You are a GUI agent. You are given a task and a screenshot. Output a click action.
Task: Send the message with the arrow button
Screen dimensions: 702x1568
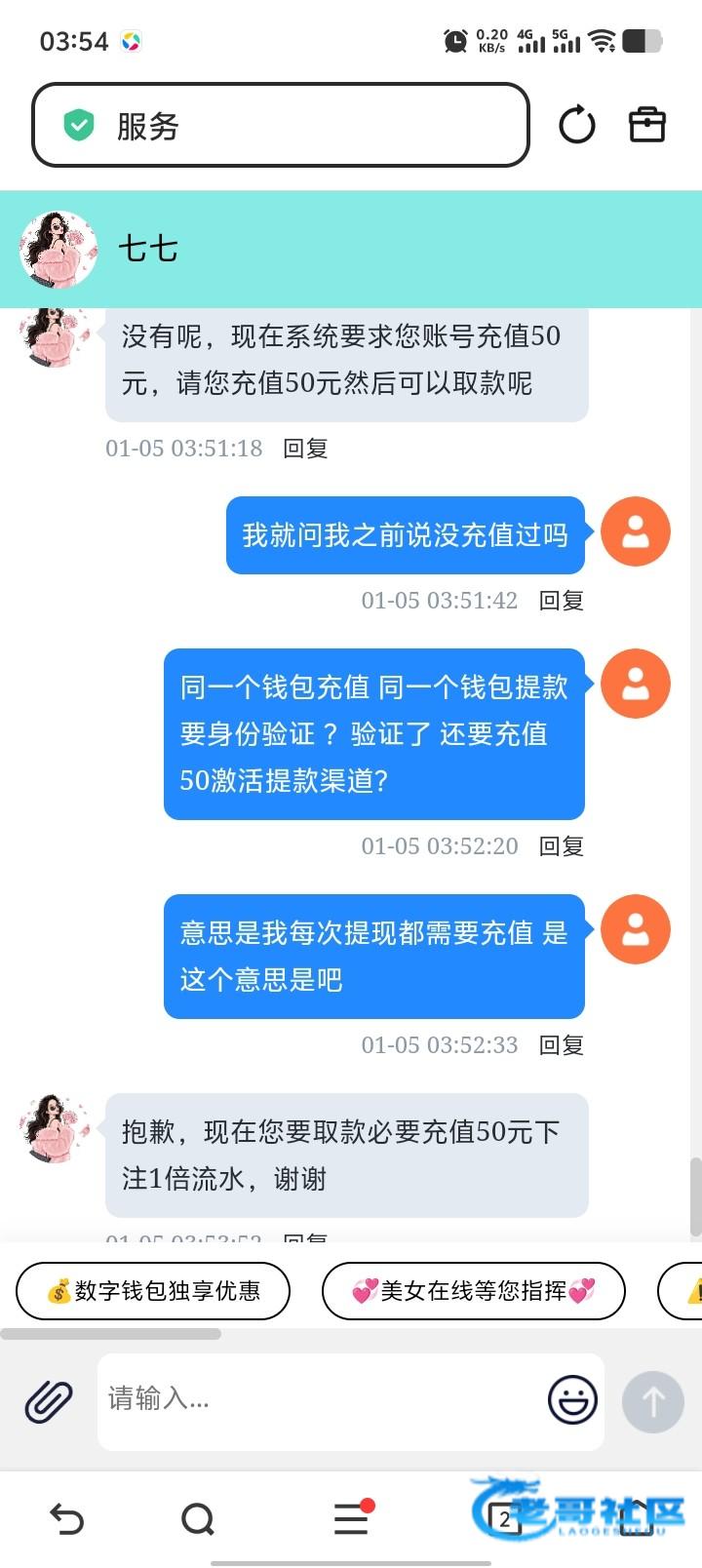(x=652, y=1401)
